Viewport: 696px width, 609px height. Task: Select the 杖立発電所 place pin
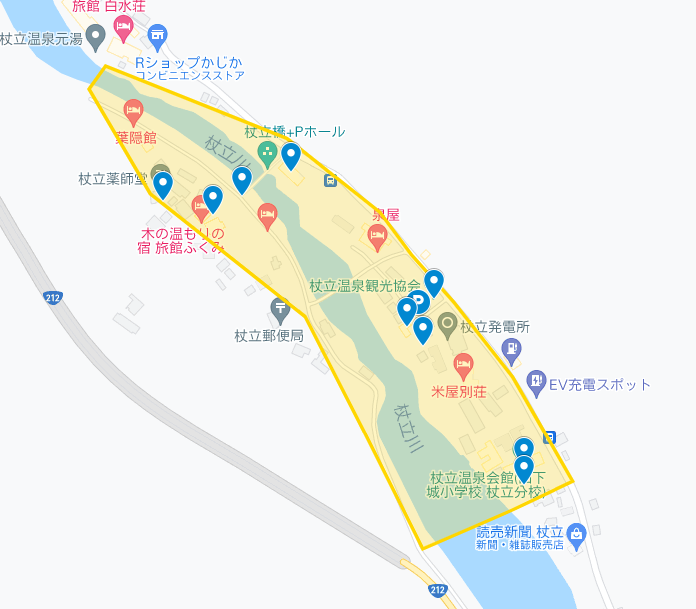click(x=446, y=324)
